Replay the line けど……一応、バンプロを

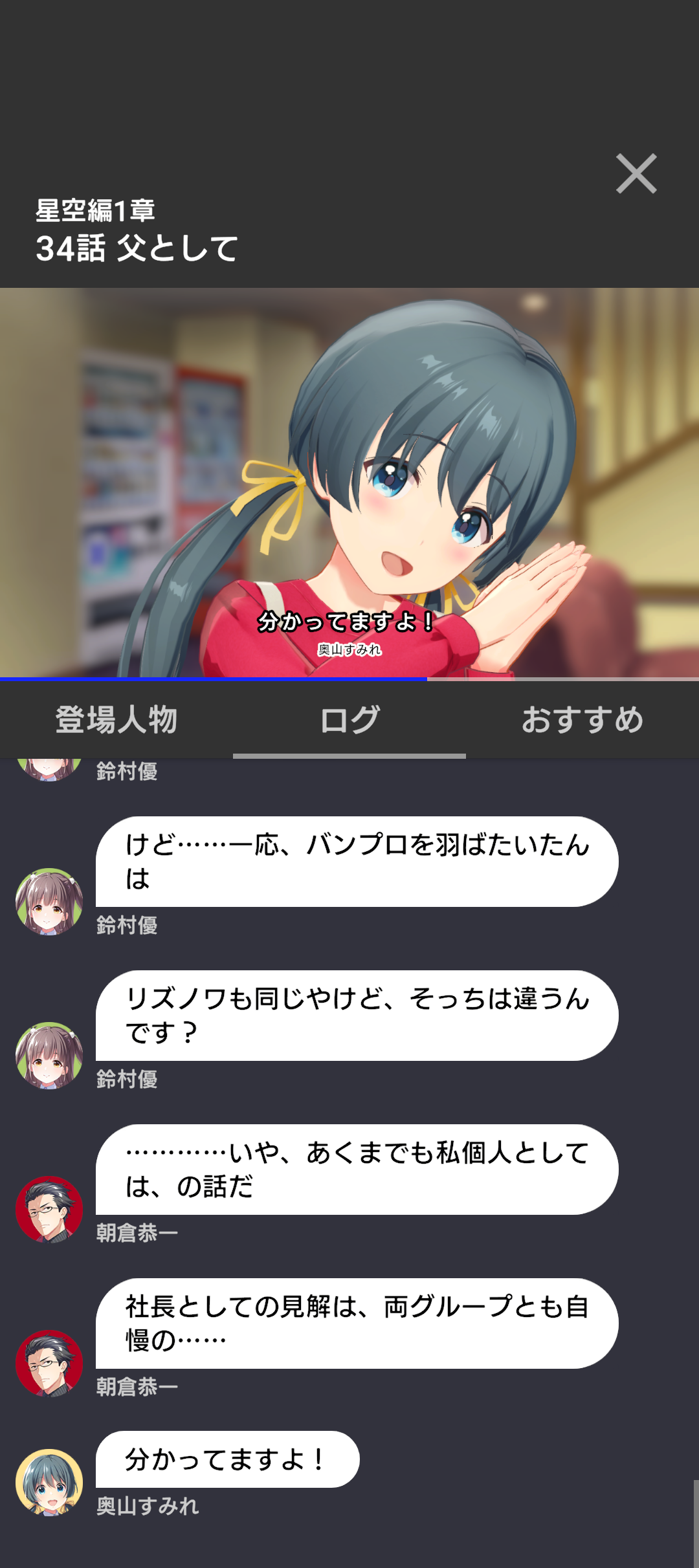357,861
